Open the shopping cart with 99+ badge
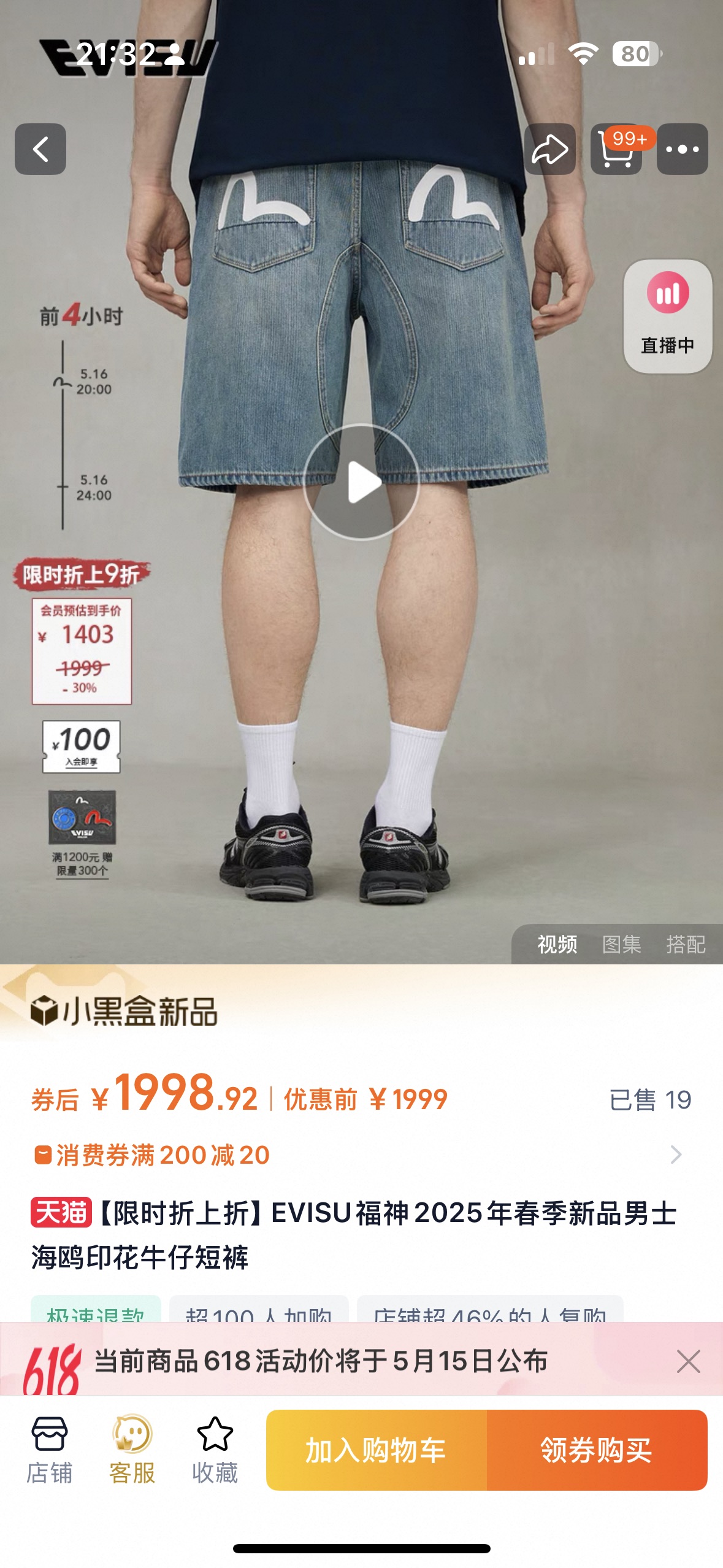This screenshot has height=1568, width=723. coord(616,149)
